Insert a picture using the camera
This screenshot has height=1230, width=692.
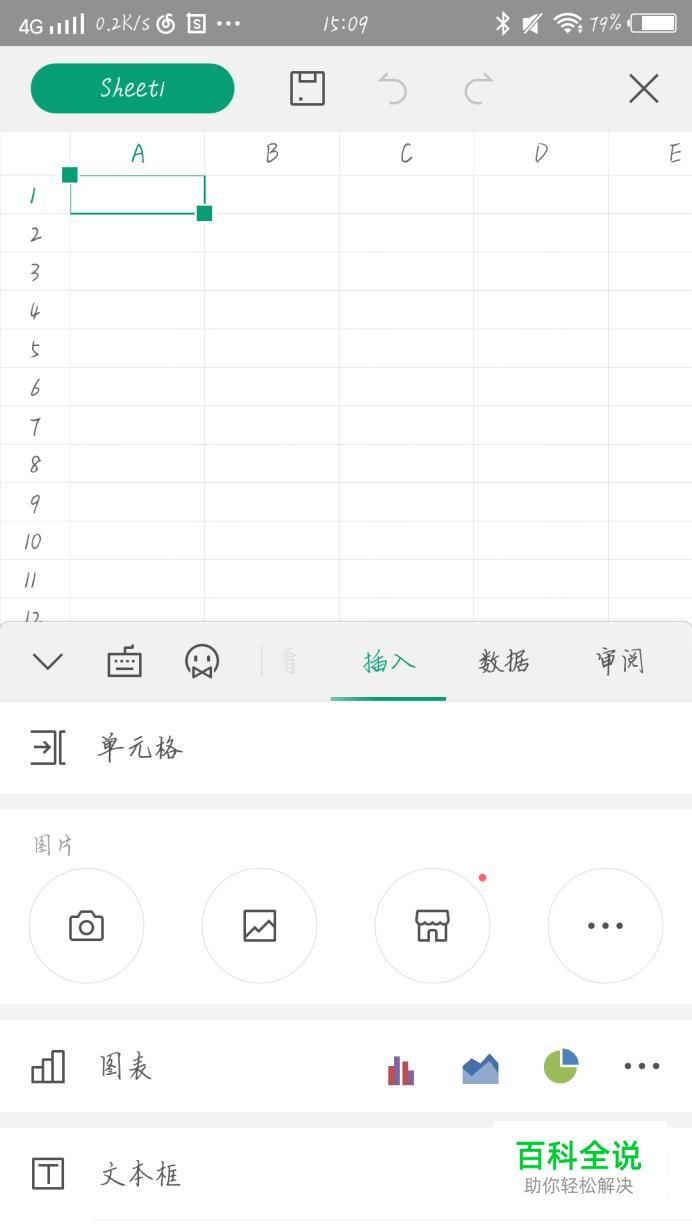pyautogui.click(x=86, y=926)
